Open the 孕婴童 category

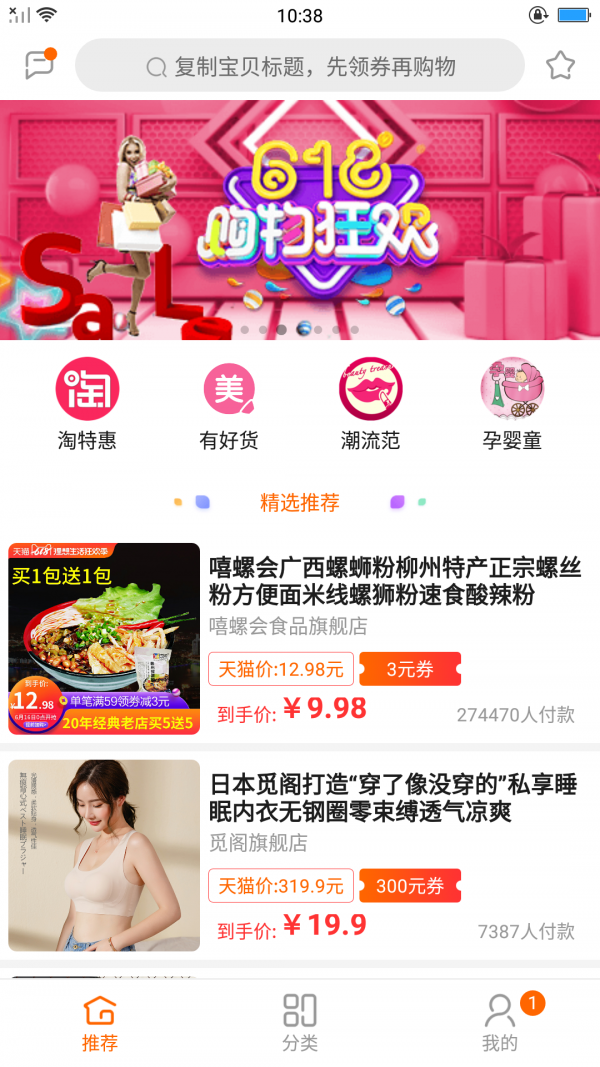pyautogui.click(x=512, y=404)
